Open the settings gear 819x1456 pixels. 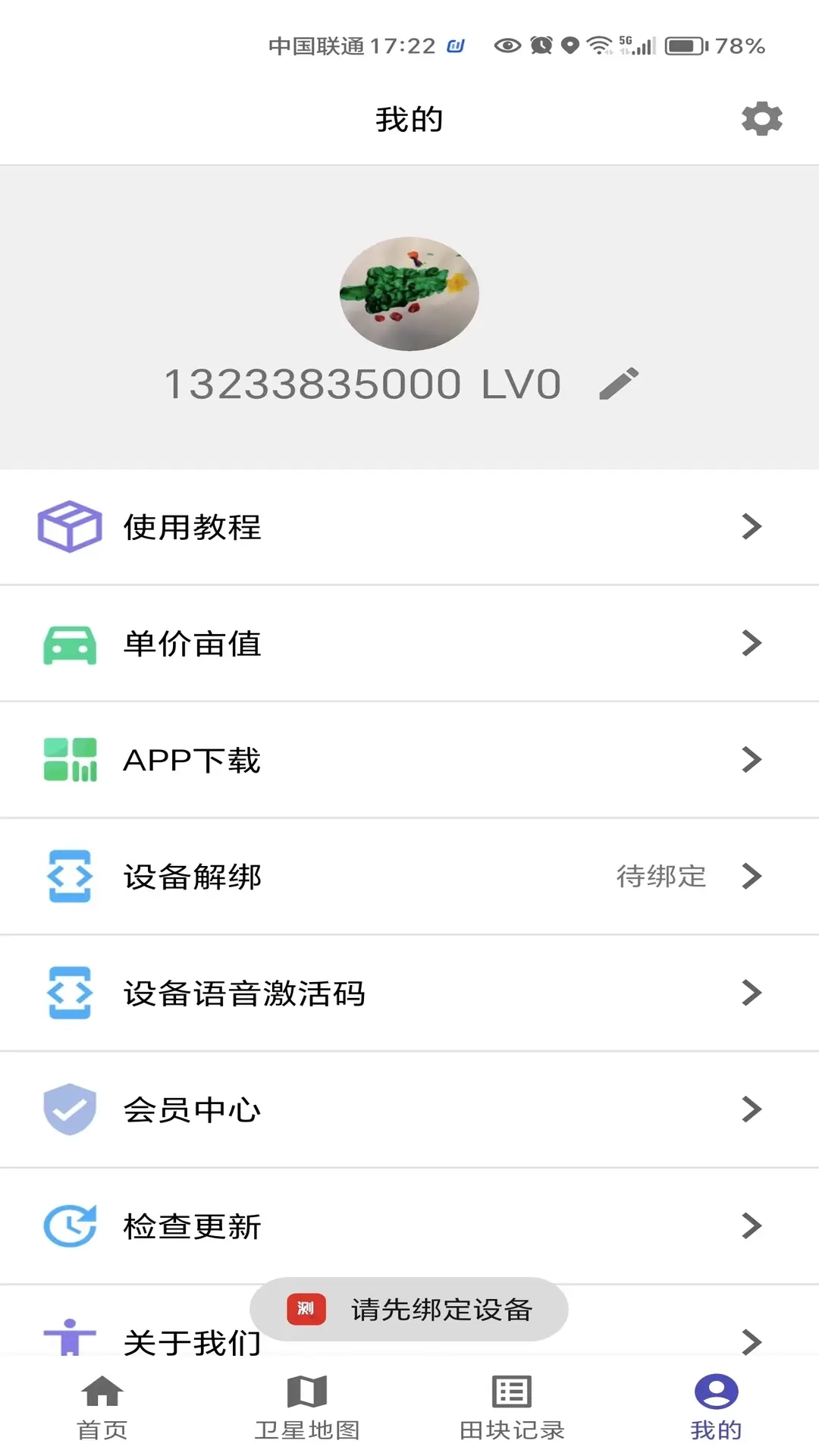coord(761,118)
